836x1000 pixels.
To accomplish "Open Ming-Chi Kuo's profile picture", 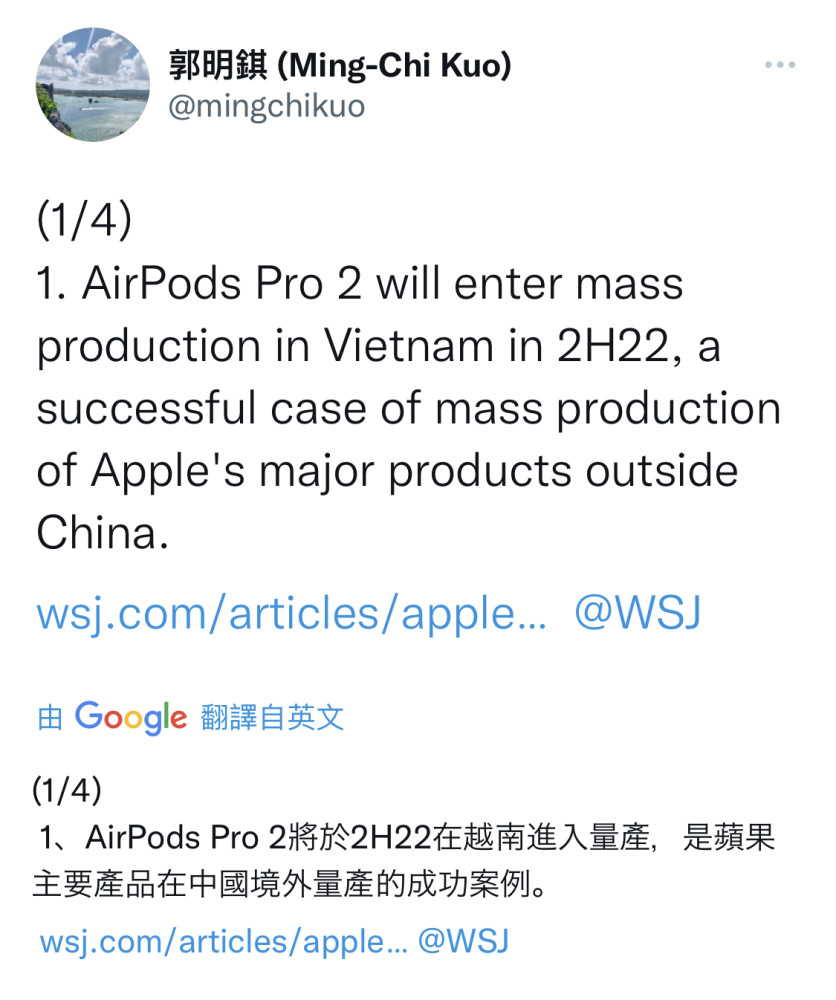I will click(x=93, y=84).
